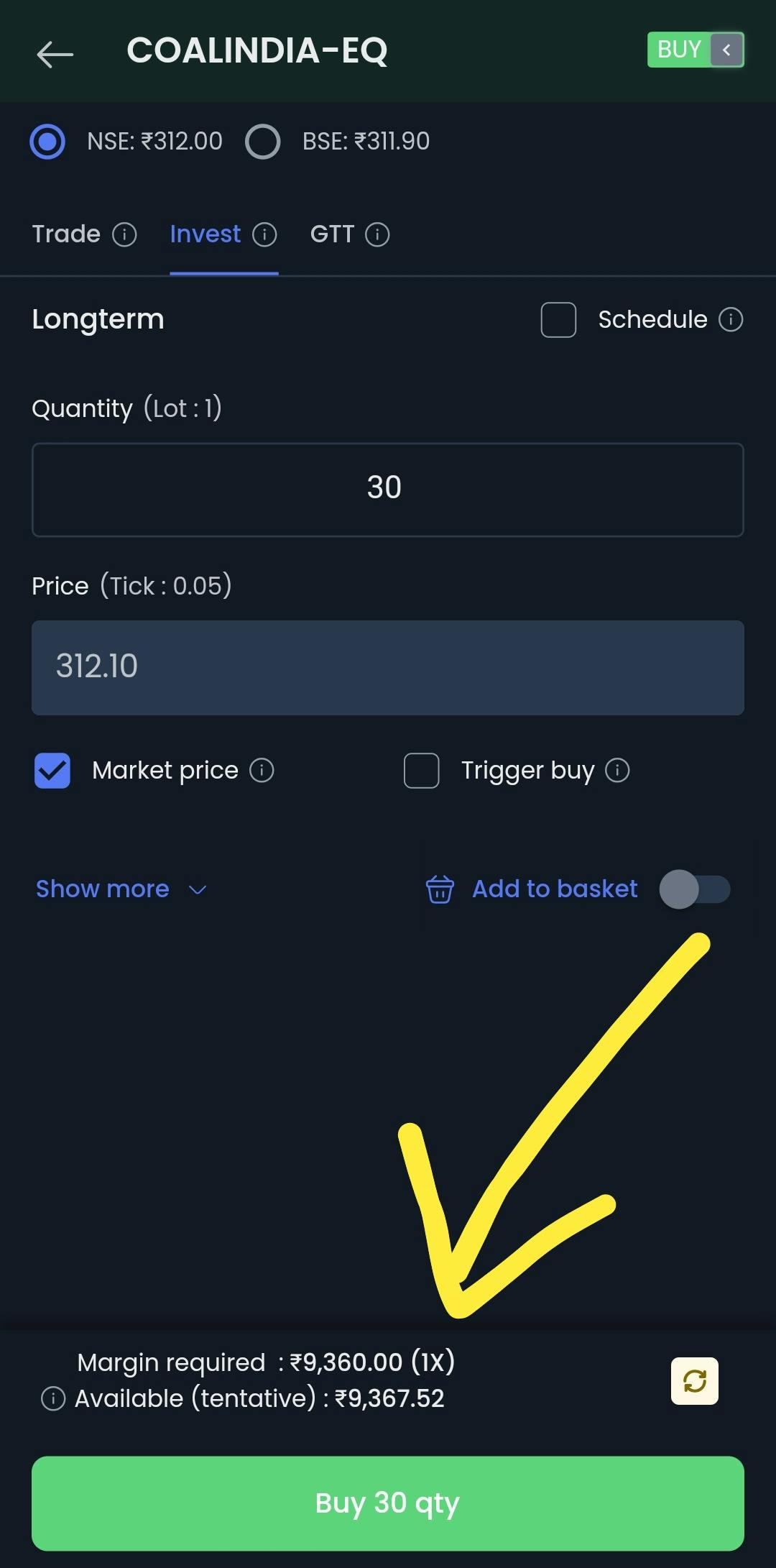The height and width of the screenshot is (1568, 776).
Task: Toggle the BUY/SELL switch
Action: point(695,50)
